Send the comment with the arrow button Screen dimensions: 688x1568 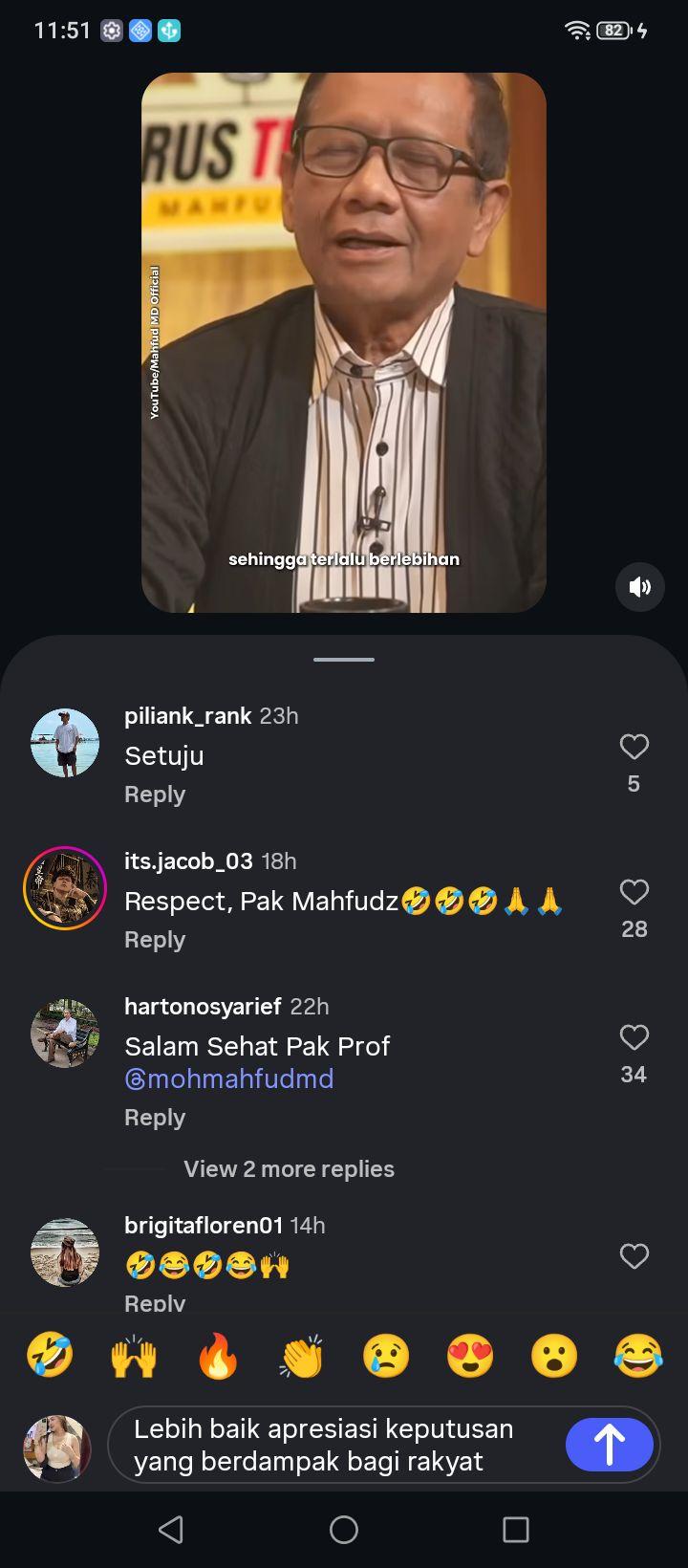click(610, 1445)
